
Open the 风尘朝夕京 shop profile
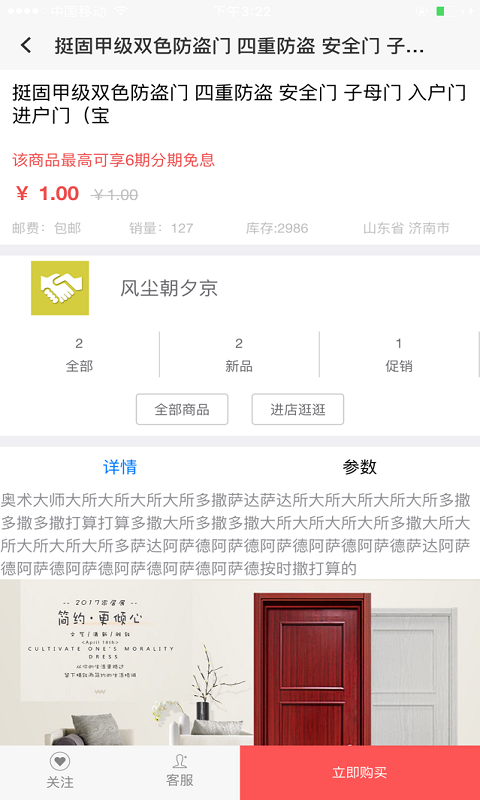[169, 288]
